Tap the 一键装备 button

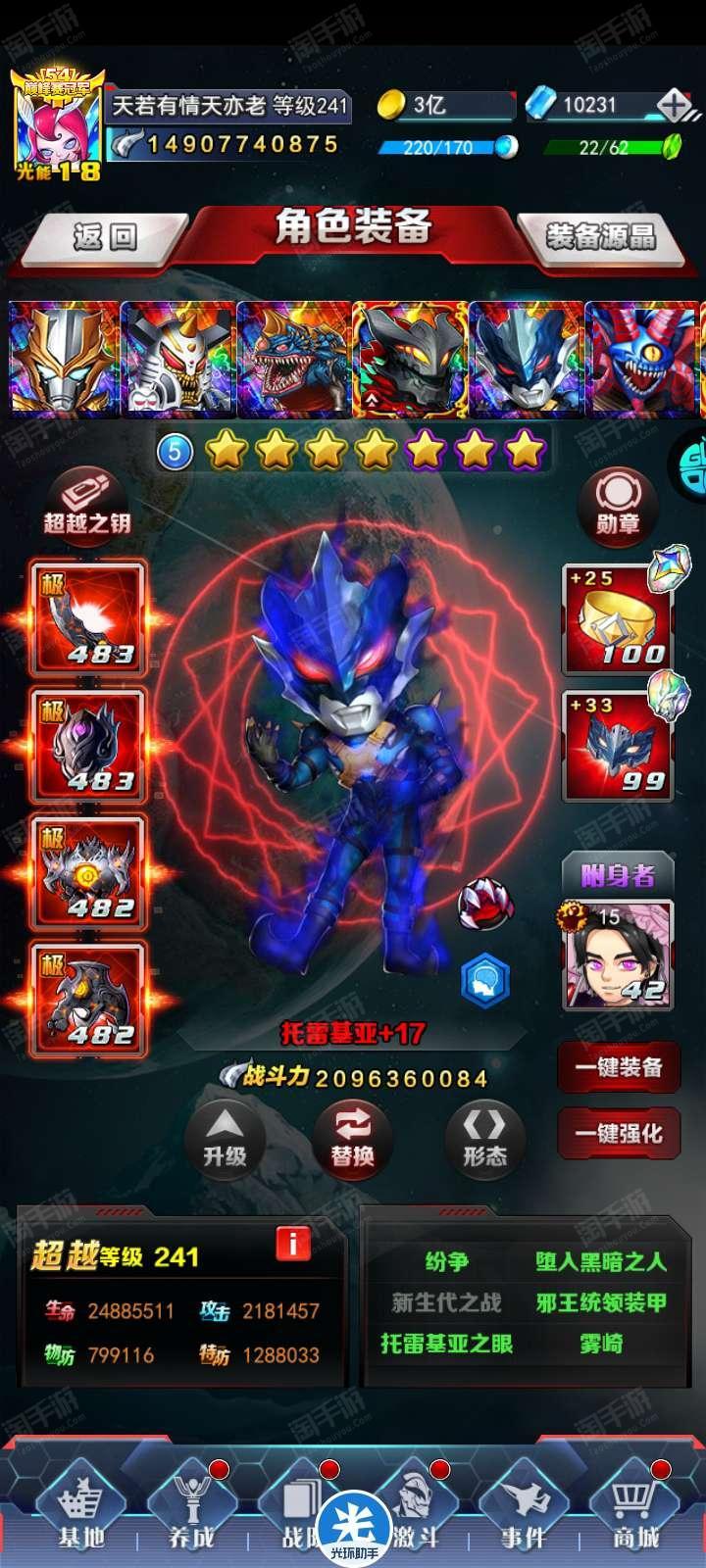coord(619,1067)
